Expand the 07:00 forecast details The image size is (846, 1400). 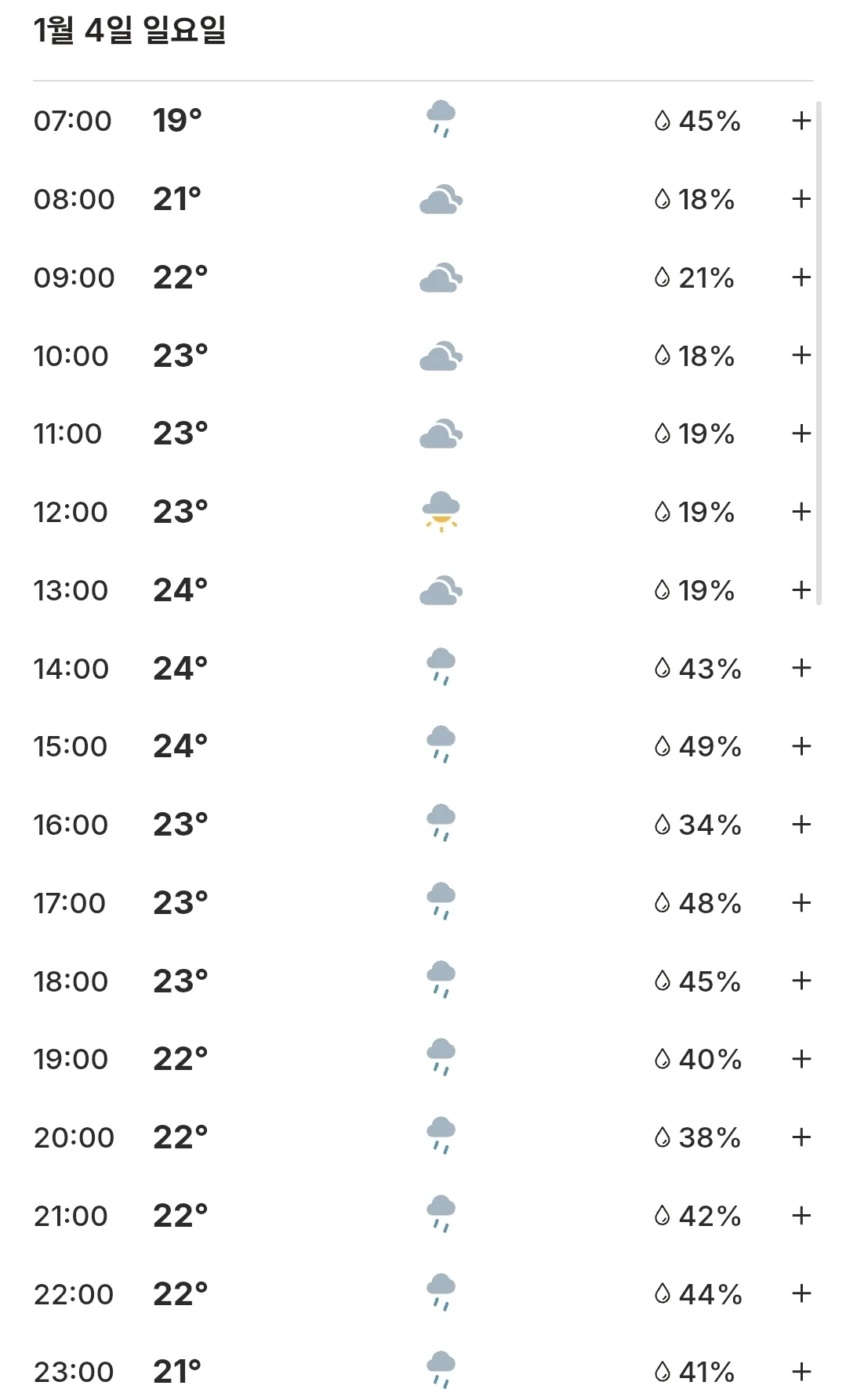click(801, 121)
